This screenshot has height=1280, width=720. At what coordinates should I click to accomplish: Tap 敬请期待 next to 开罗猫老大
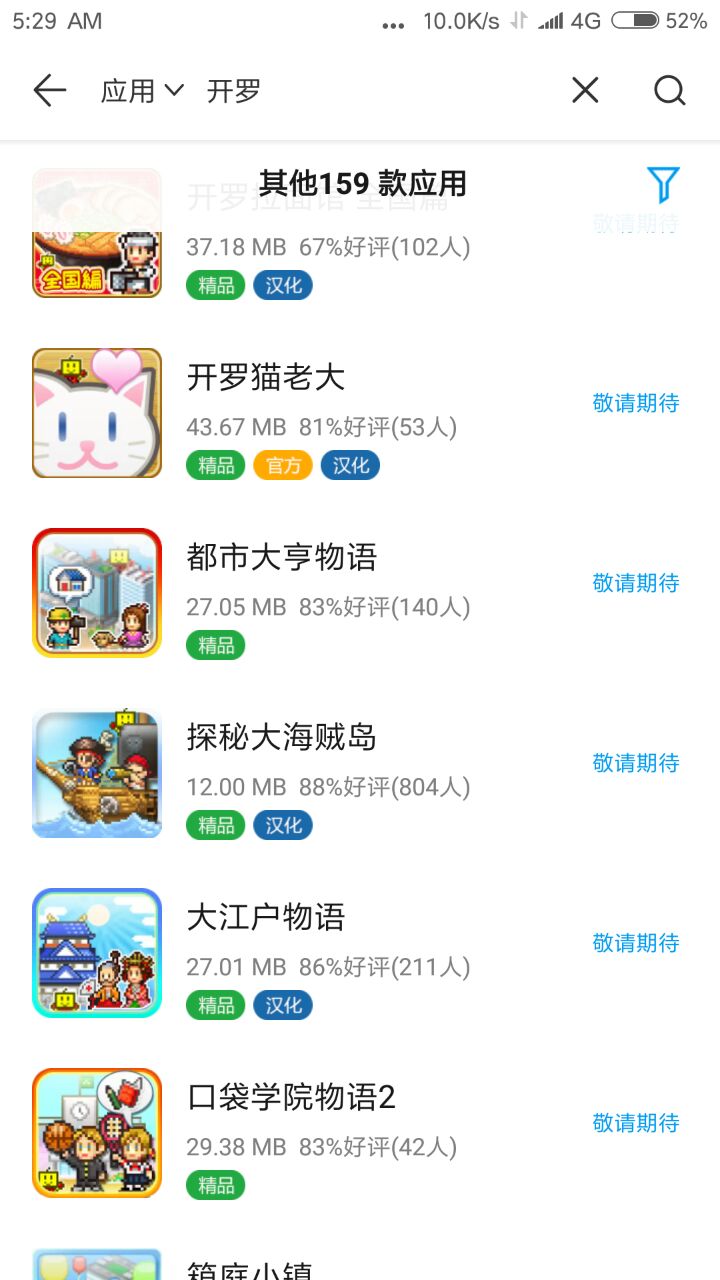(x=636, y=403)
